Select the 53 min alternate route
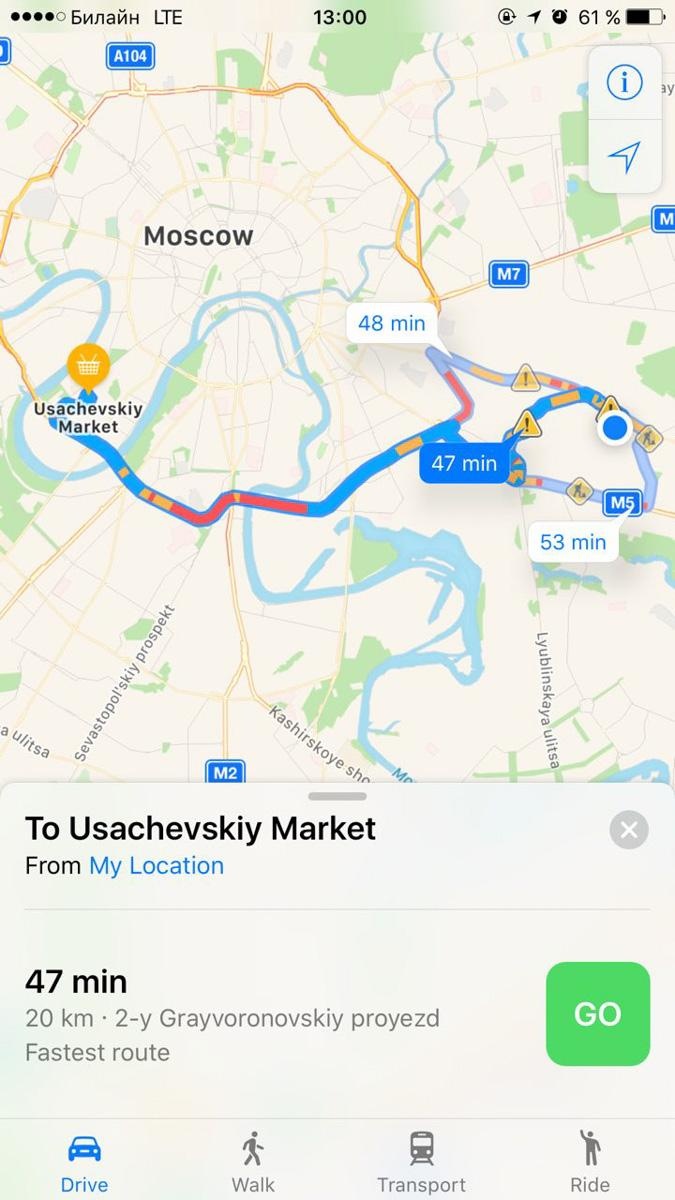The height and width of the screenshot is (1200, 675). [573, 542]
